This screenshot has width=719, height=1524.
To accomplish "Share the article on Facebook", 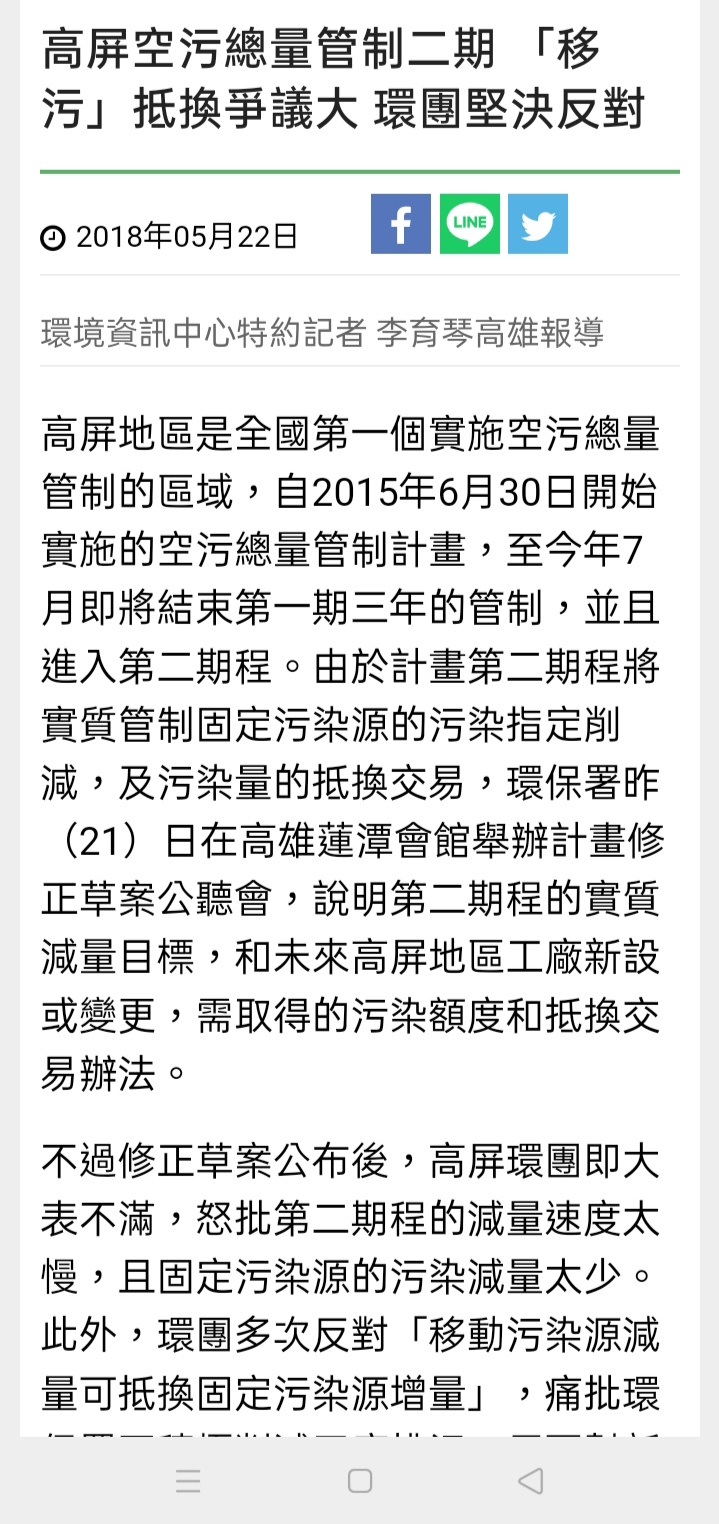I will [400, 224].
